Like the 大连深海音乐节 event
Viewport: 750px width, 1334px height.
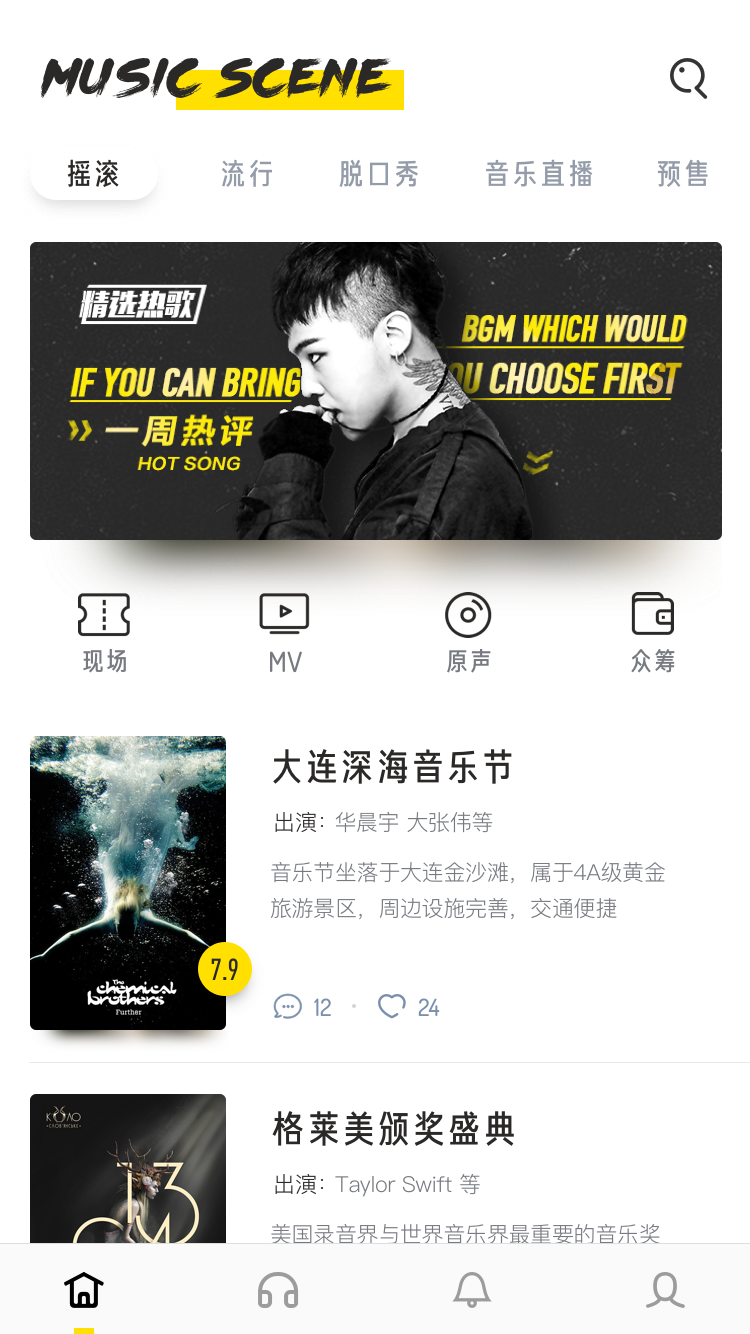[x=409, y=1007]
